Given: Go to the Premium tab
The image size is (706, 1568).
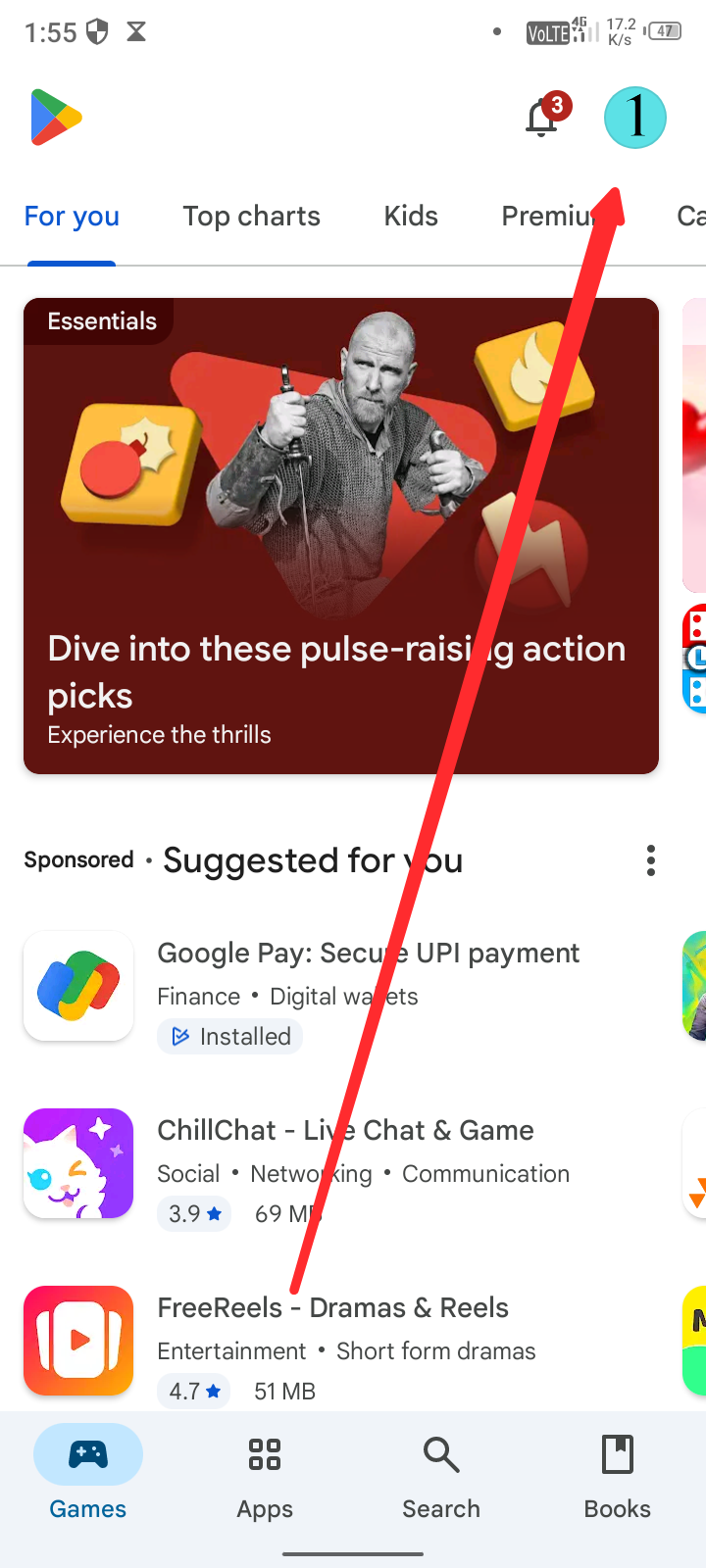Looking at the screenshot, I should click(x=546, y=217).
